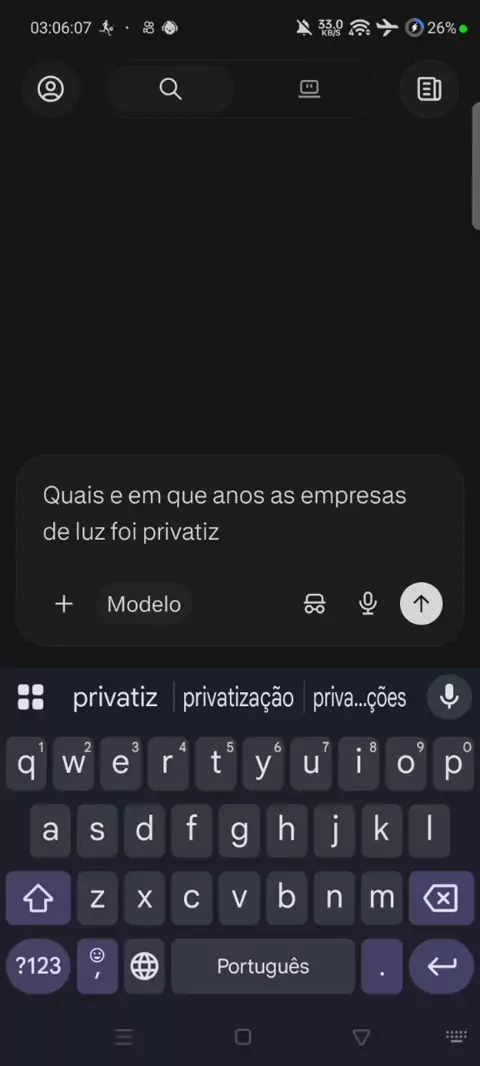Tap the ?123 symbols key
Image resolution: width=480 pixels, height=1066 pixels.
tap(38, 966)
